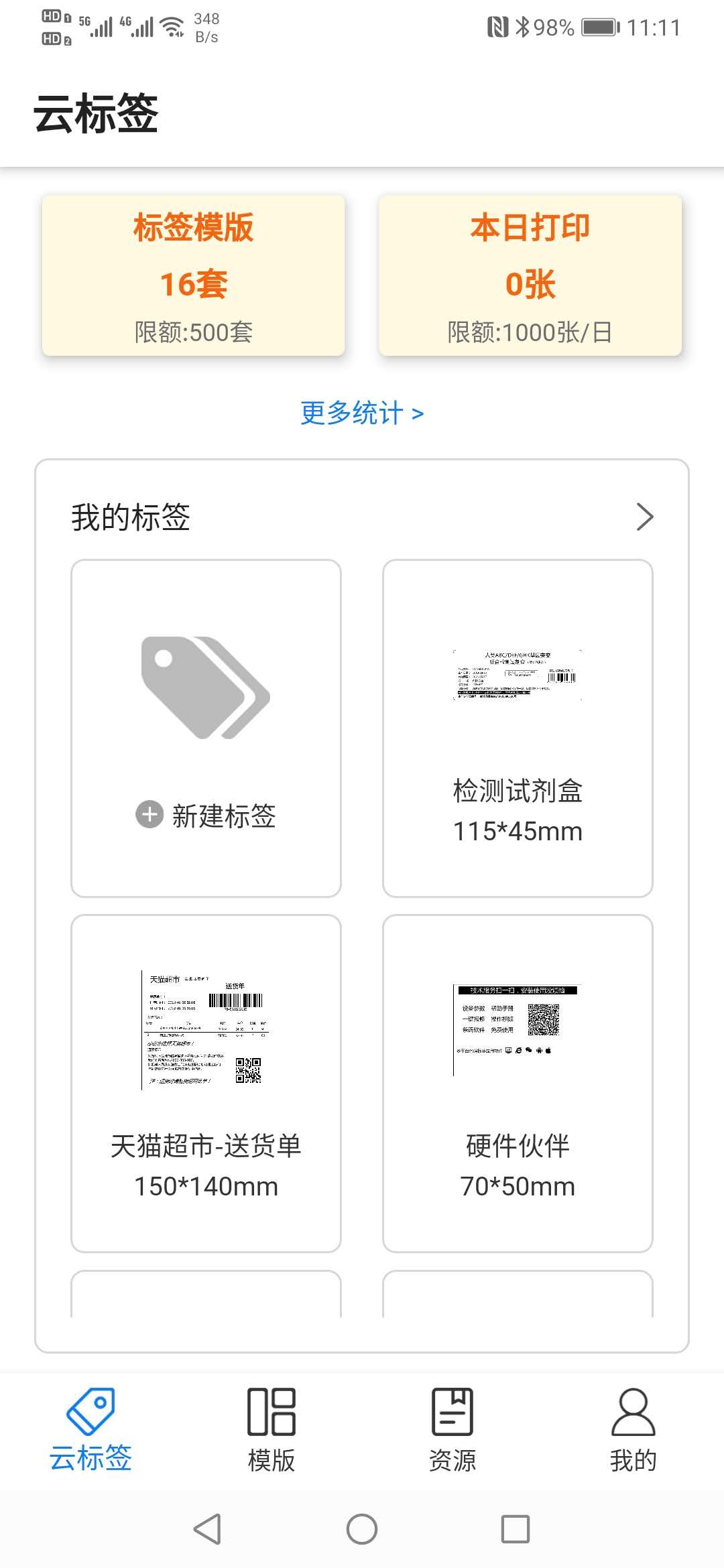Go to the system home screen

(362, 1529)
